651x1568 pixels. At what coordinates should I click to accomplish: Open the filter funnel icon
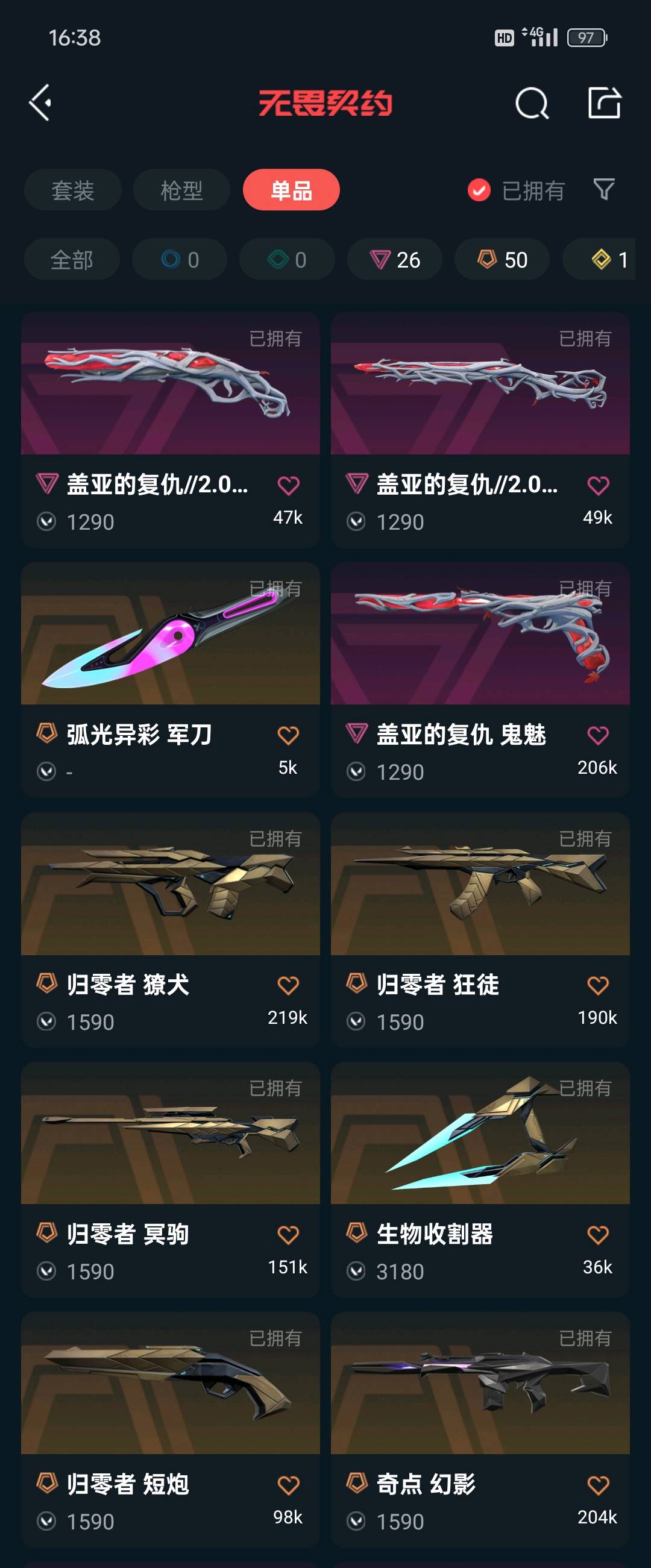pyautogui.click(x=603, y=190)
